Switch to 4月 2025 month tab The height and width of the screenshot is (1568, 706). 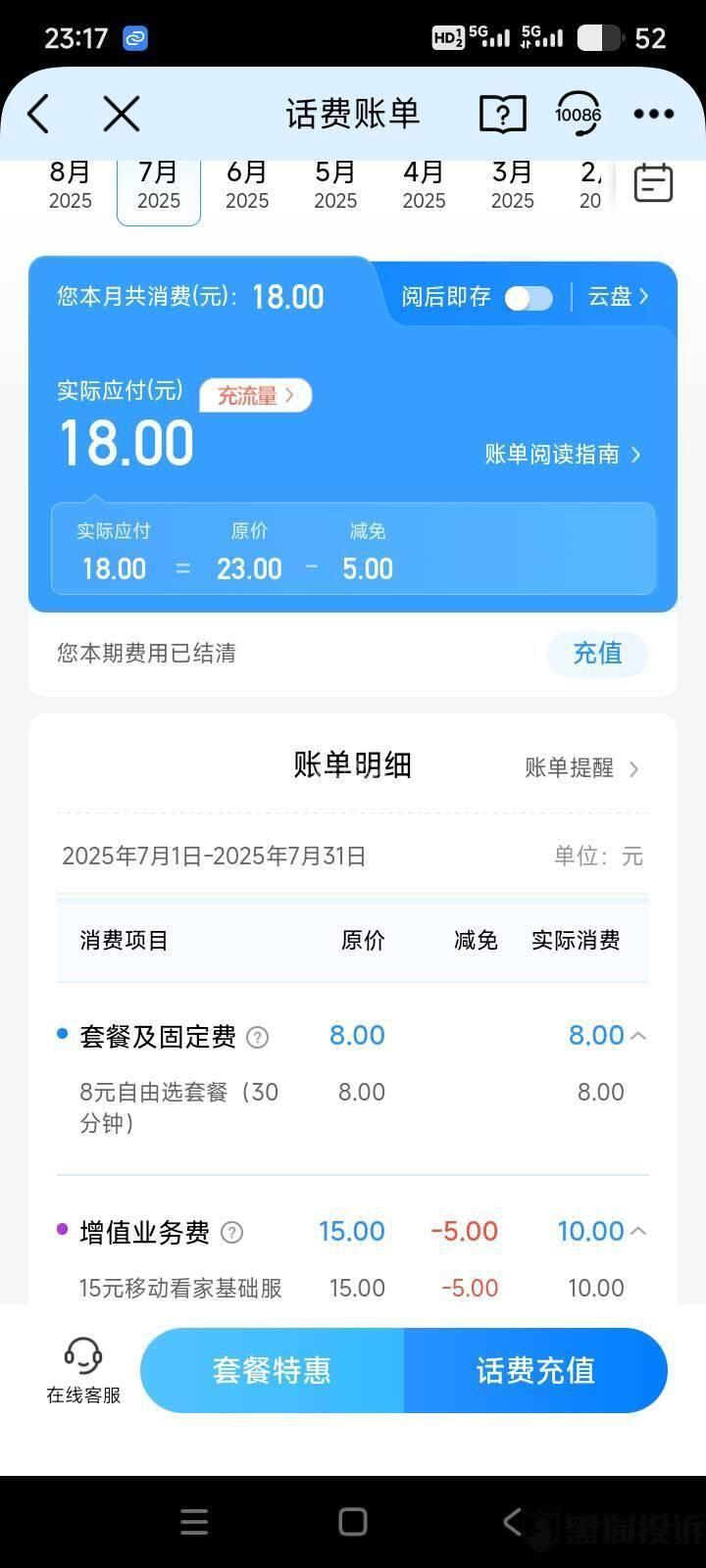coord(424,185)
